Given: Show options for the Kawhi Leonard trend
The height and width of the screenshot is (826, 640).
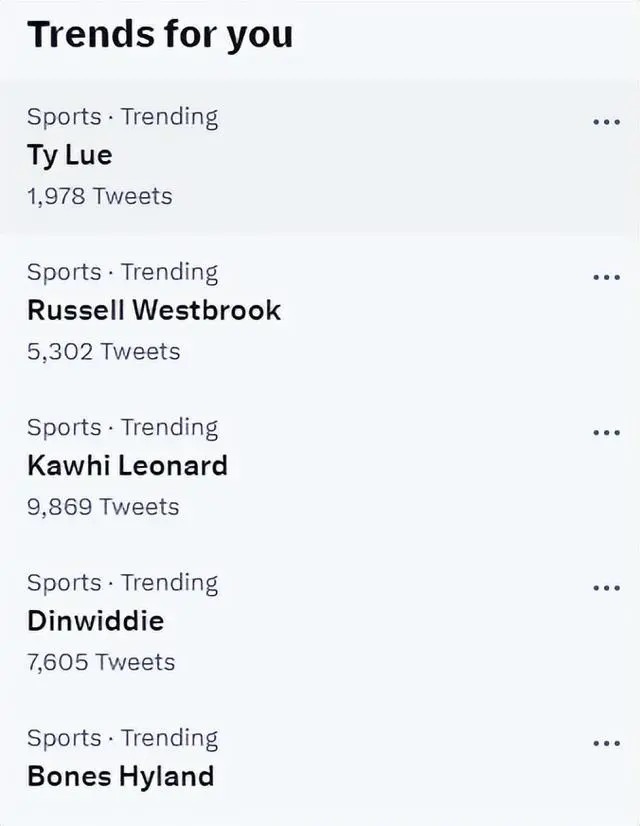Looking at the screenshot, I should tap(606, 433).
